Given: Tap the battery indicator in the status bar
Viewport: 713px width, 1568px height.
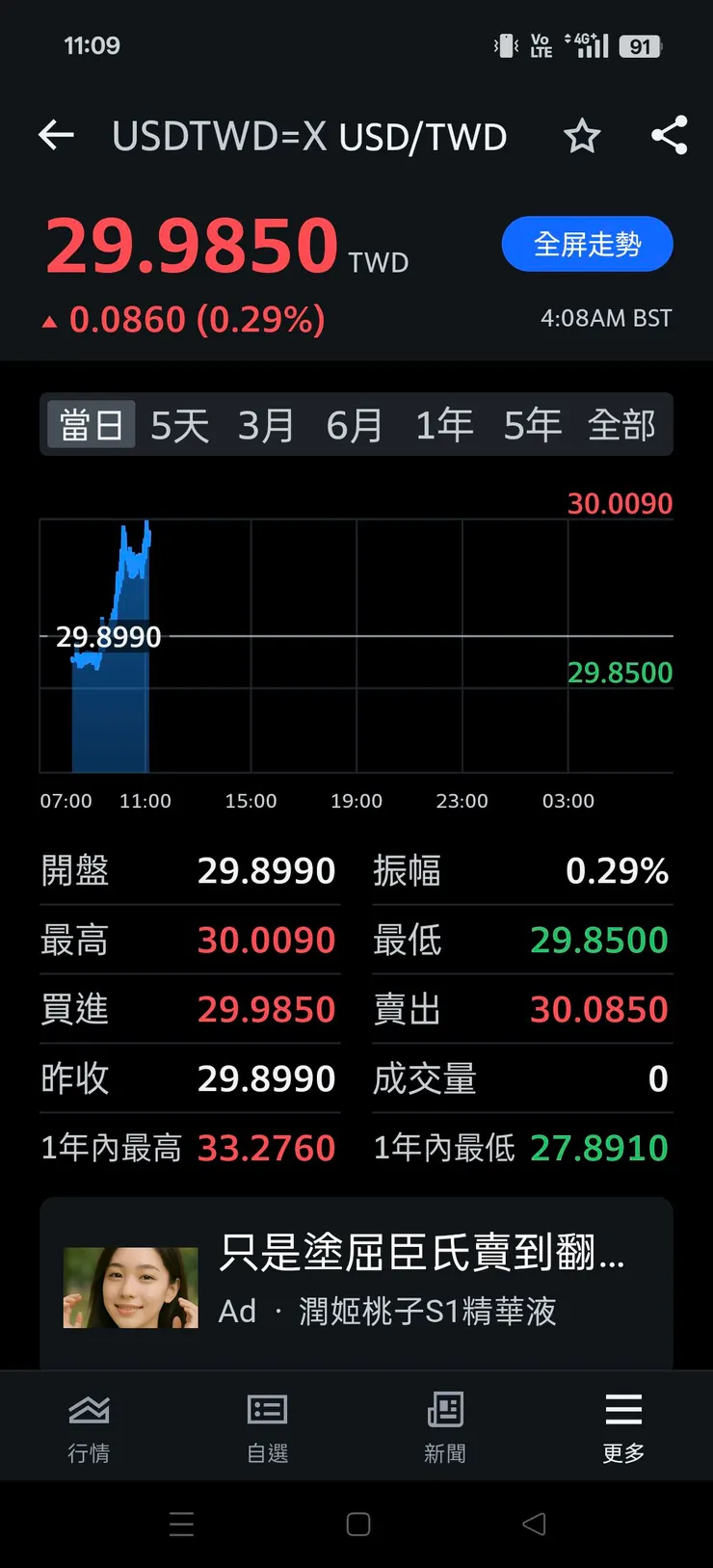Looking at the screenshot, I should tap(642, 44).
